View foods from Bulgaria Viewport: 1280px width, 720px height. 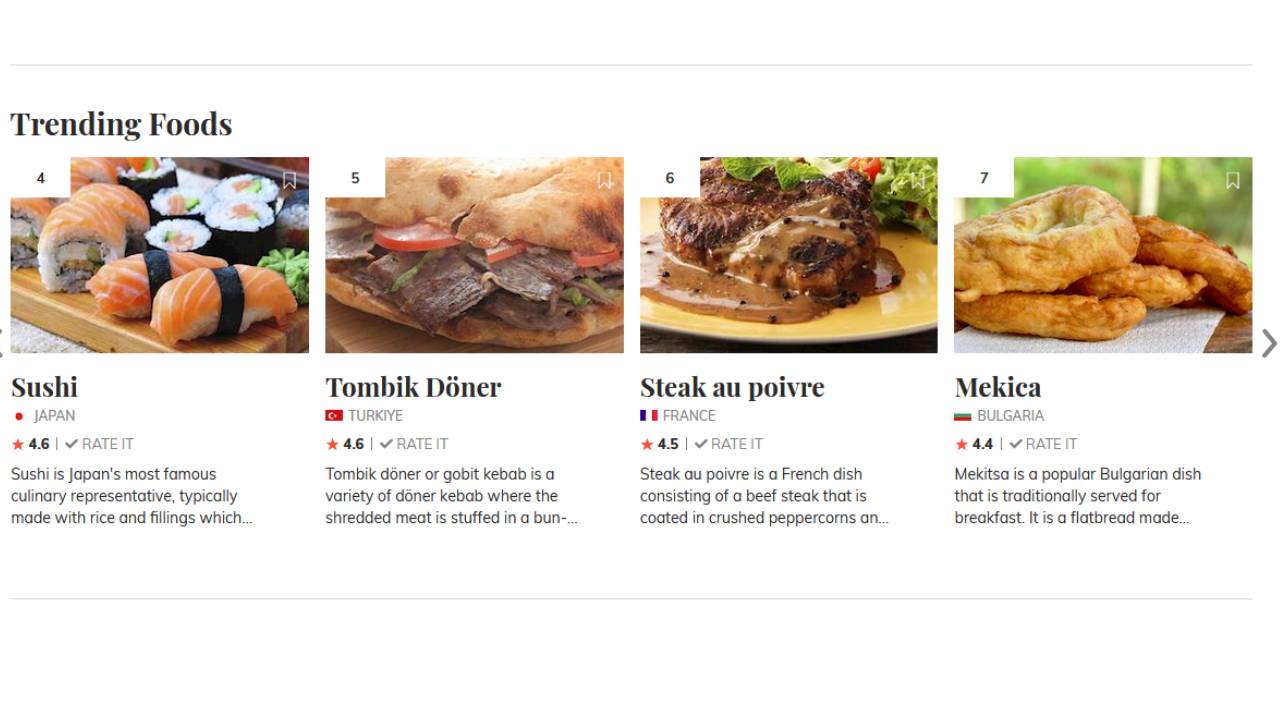click(1010, 416)
